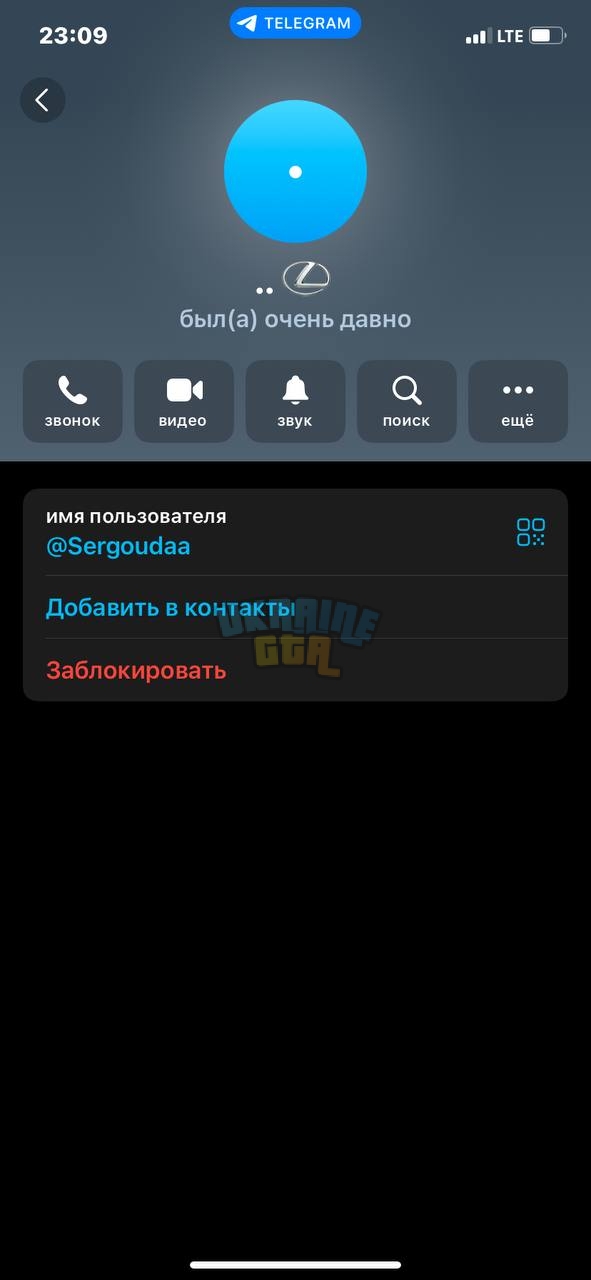Show the username QR code icon
Screen dimensions: 591x1280
531,532
